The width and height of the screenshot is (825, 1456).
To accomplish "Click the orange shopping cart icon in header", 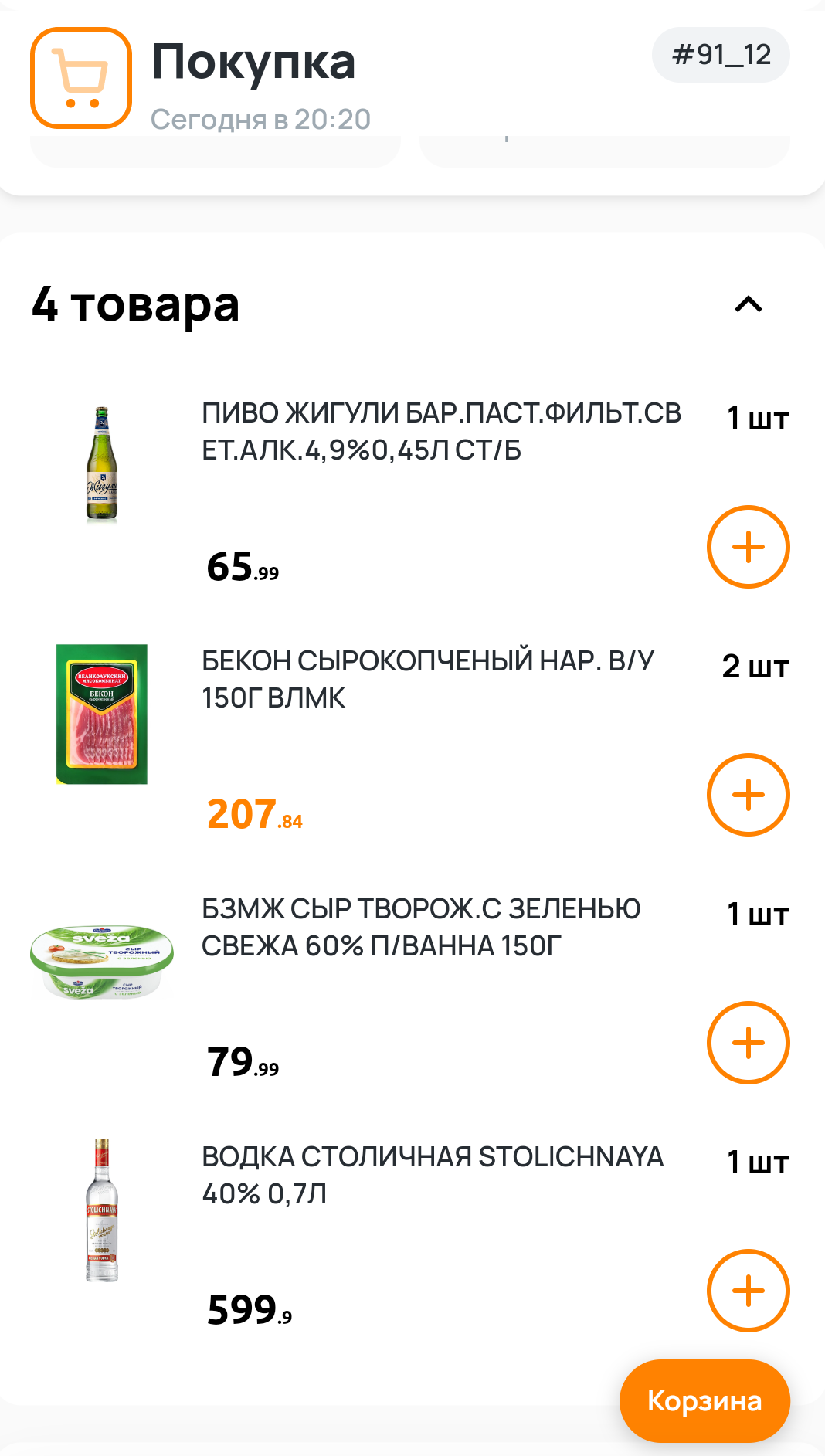I will pyautogui.click(x=81, y=79).
